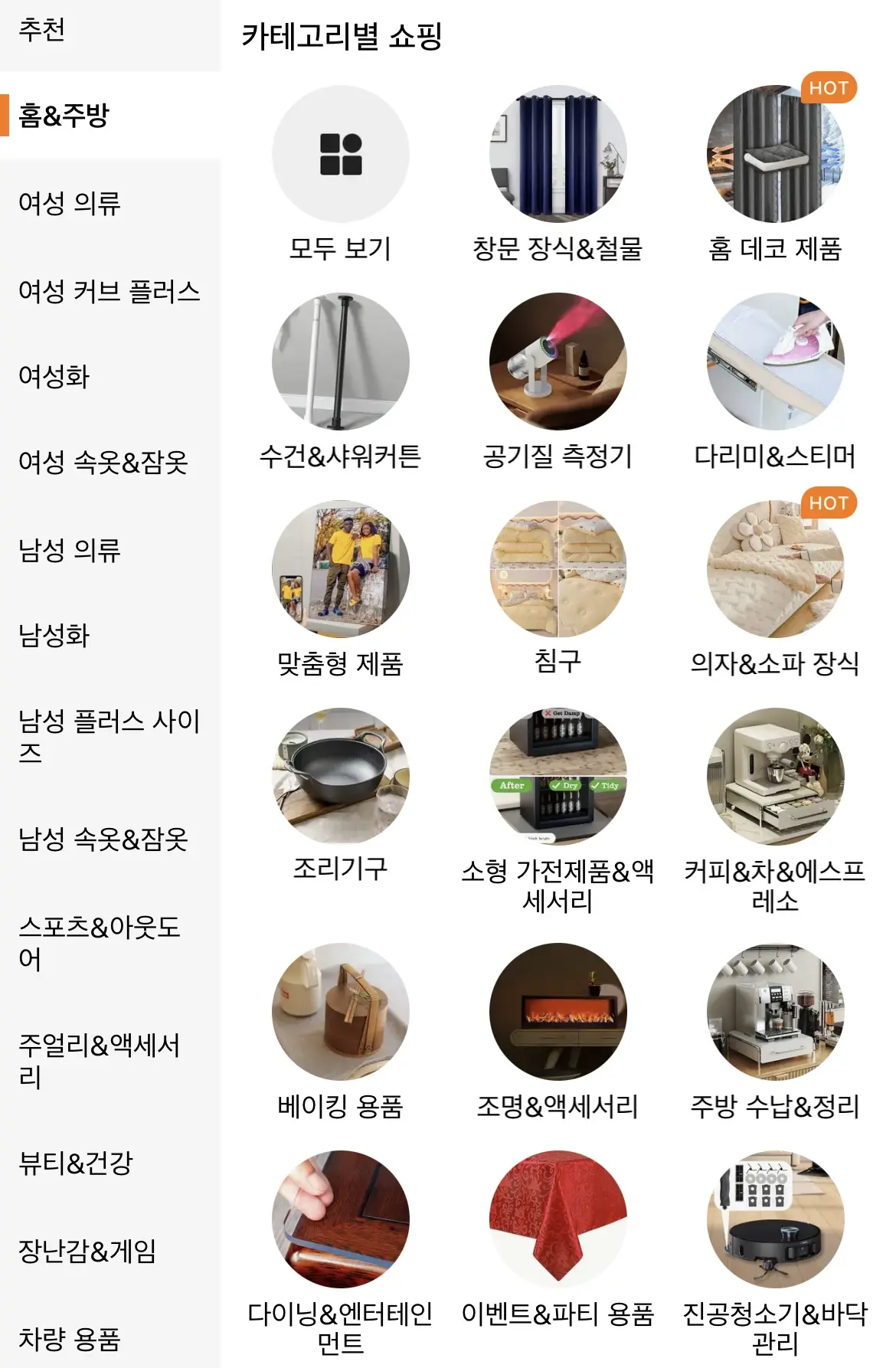Screen dimensions: 896x1368
Task: Open the 홈 데코 제품 category marked HOT
Action: (780, 153)
